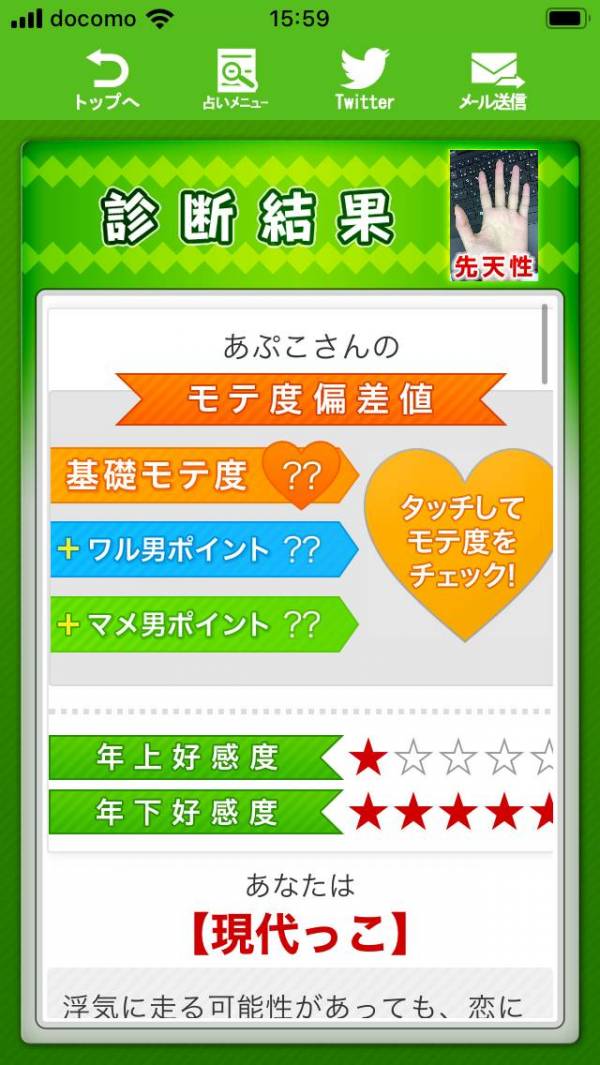Viewport: 600px width, 1065px height.
Task: Send result by メール送信
Action: click(x=493, y=79)
